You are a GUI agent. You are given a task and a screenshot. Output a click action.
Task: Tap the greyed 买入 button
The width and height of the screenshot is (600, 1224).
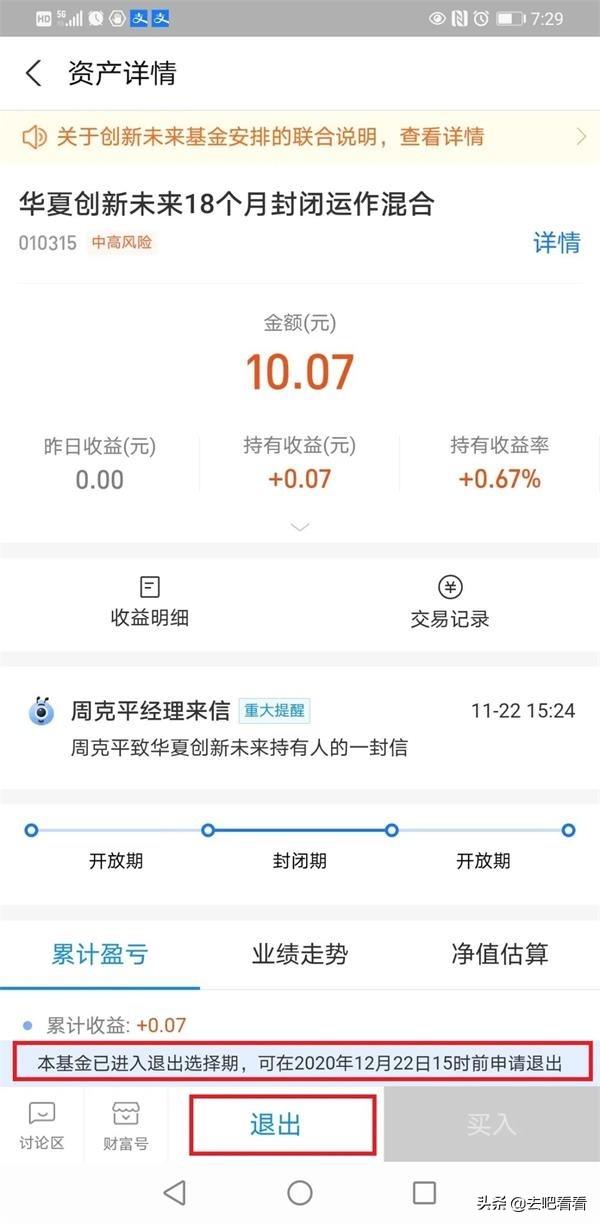click(x=492, y=1124)
